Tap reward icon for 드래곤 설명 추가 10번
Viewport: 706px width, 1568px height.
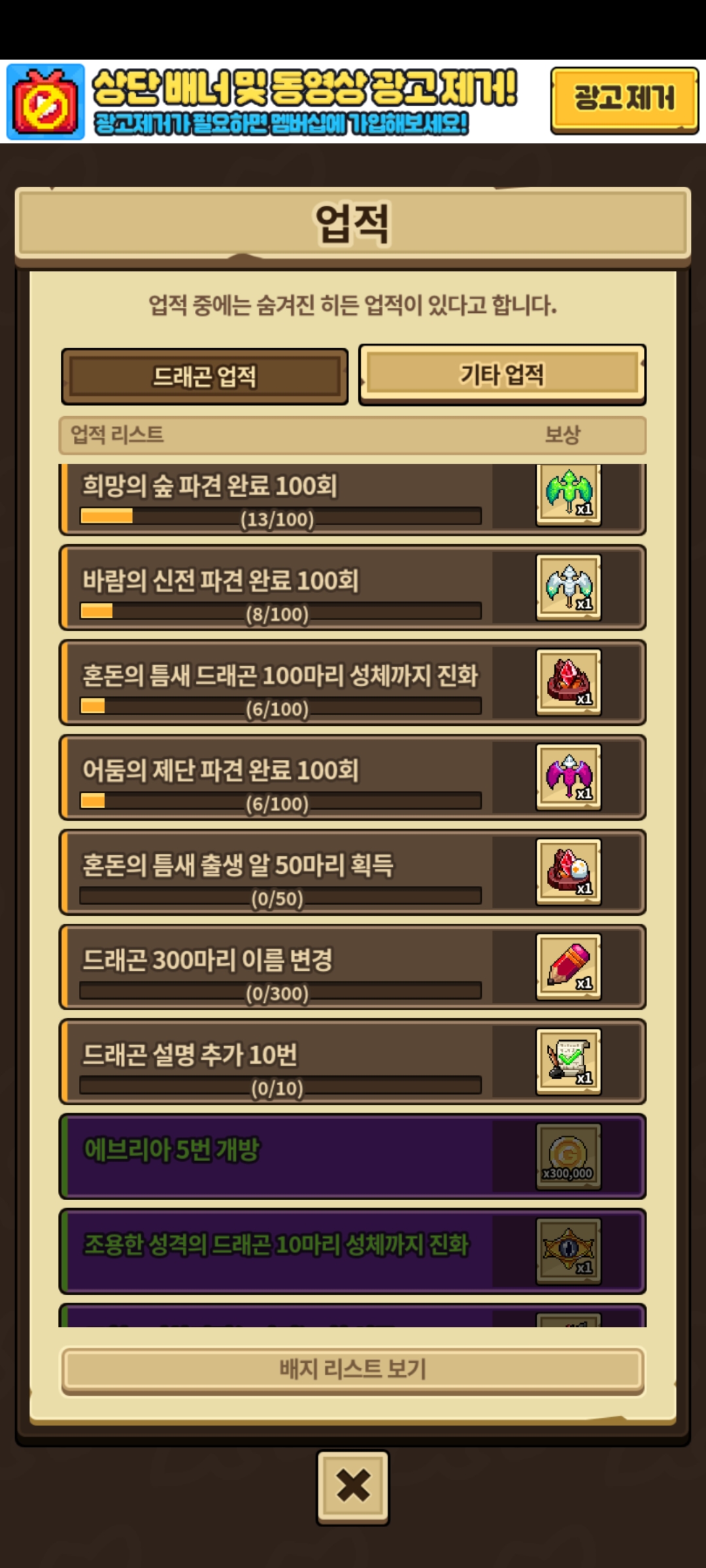[x=569, y=1061]
